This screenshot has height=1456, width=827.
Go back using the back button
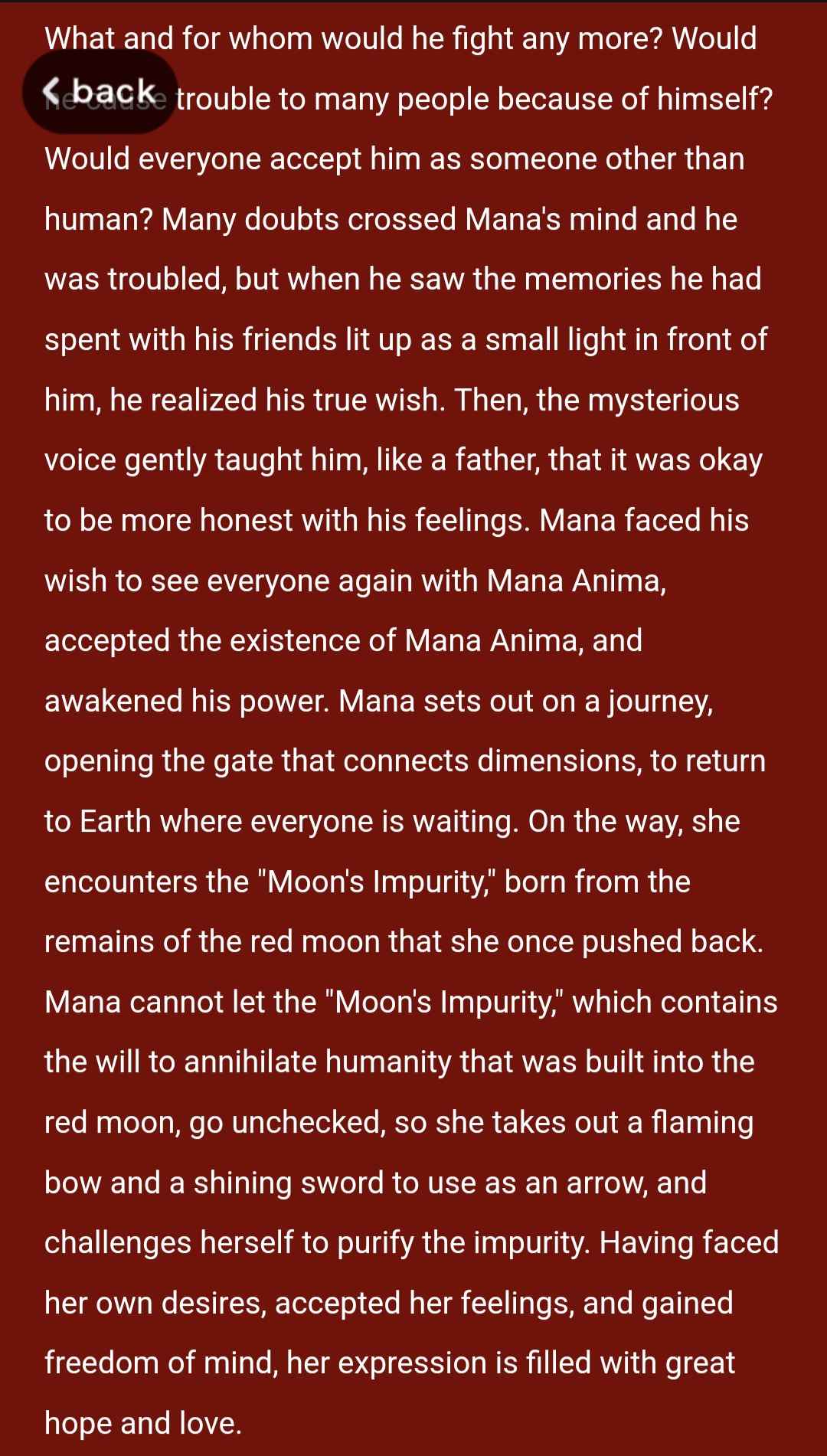coord(100,92)
